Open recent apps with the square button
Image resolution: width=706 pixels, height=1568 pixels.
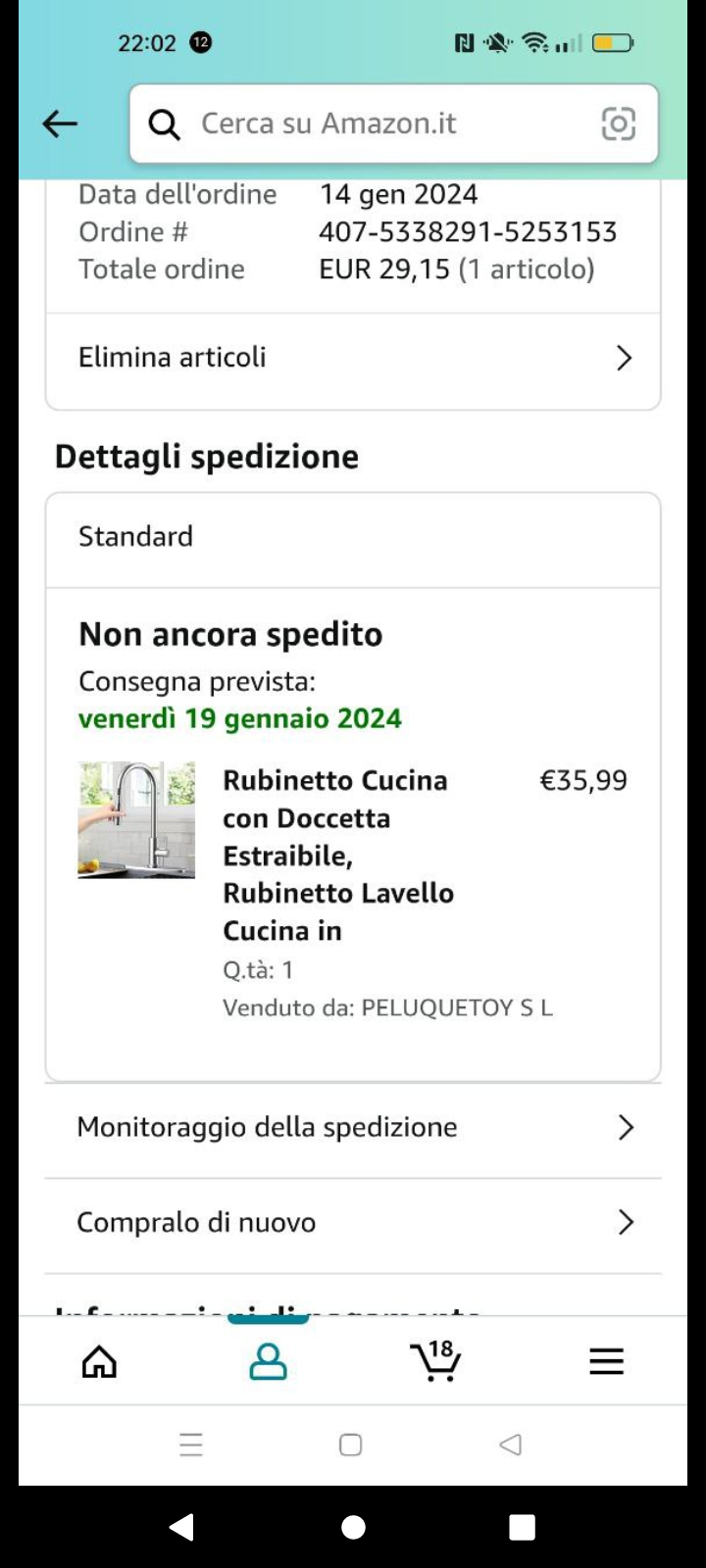click(522, 1527)
